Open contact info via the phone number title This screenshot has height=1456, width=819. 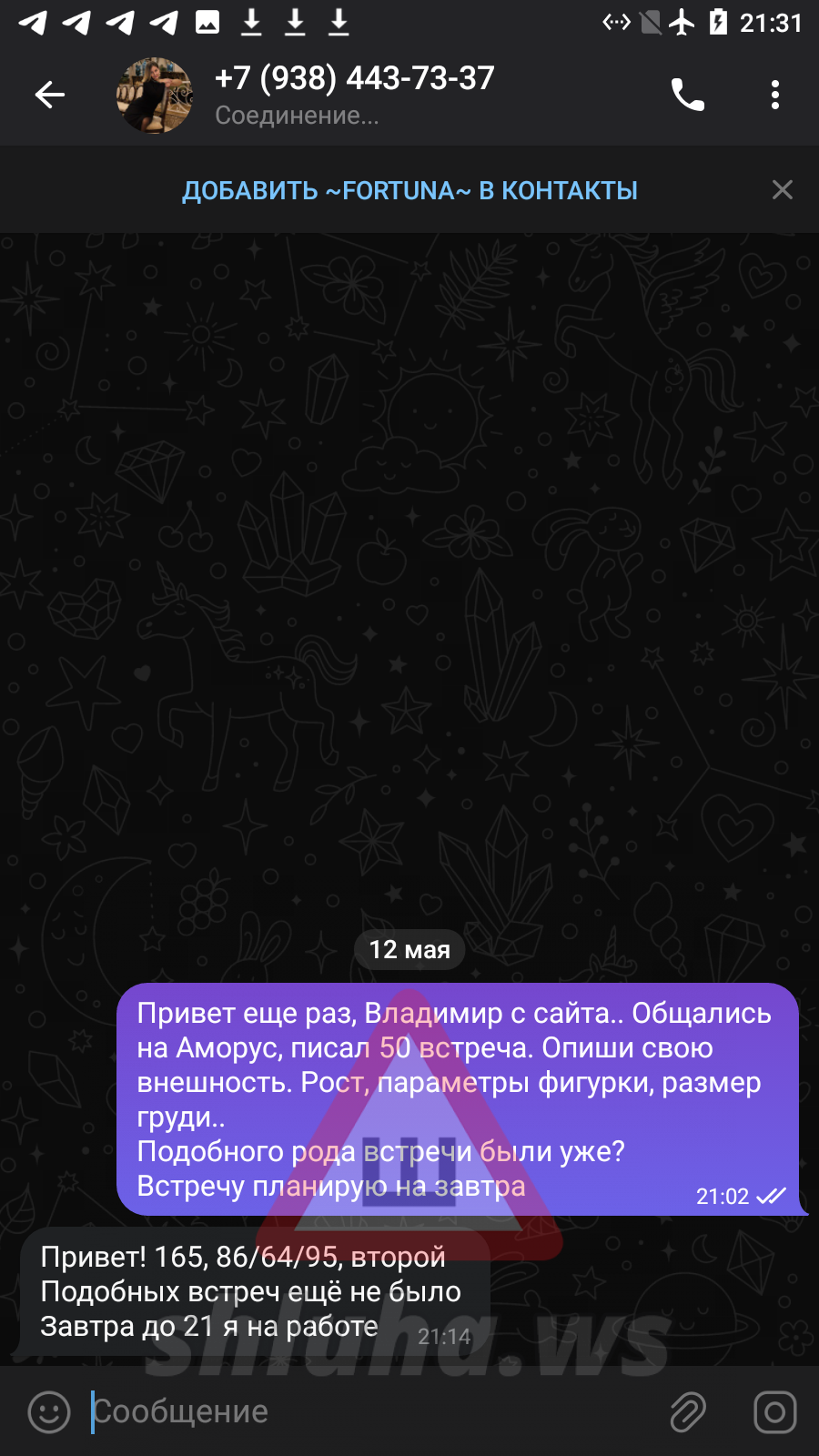[355, 79]
